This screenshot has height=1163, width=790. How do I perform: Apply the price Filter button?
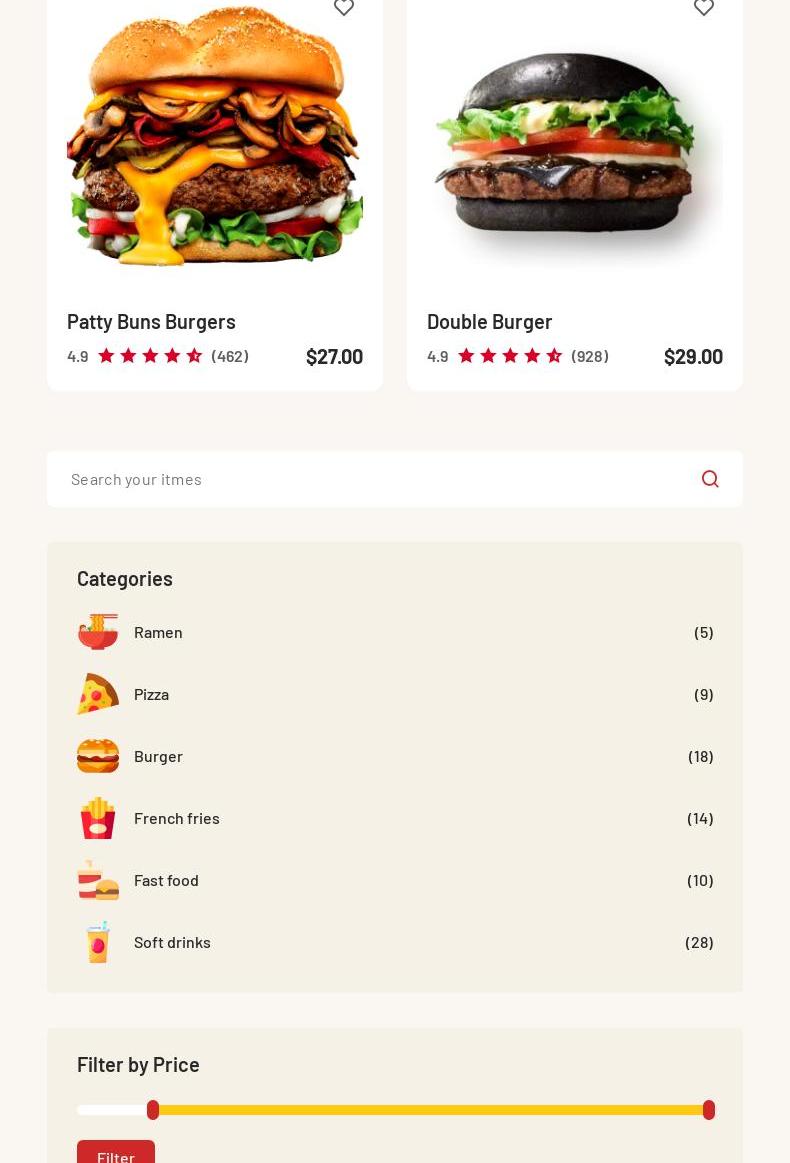116,1154
